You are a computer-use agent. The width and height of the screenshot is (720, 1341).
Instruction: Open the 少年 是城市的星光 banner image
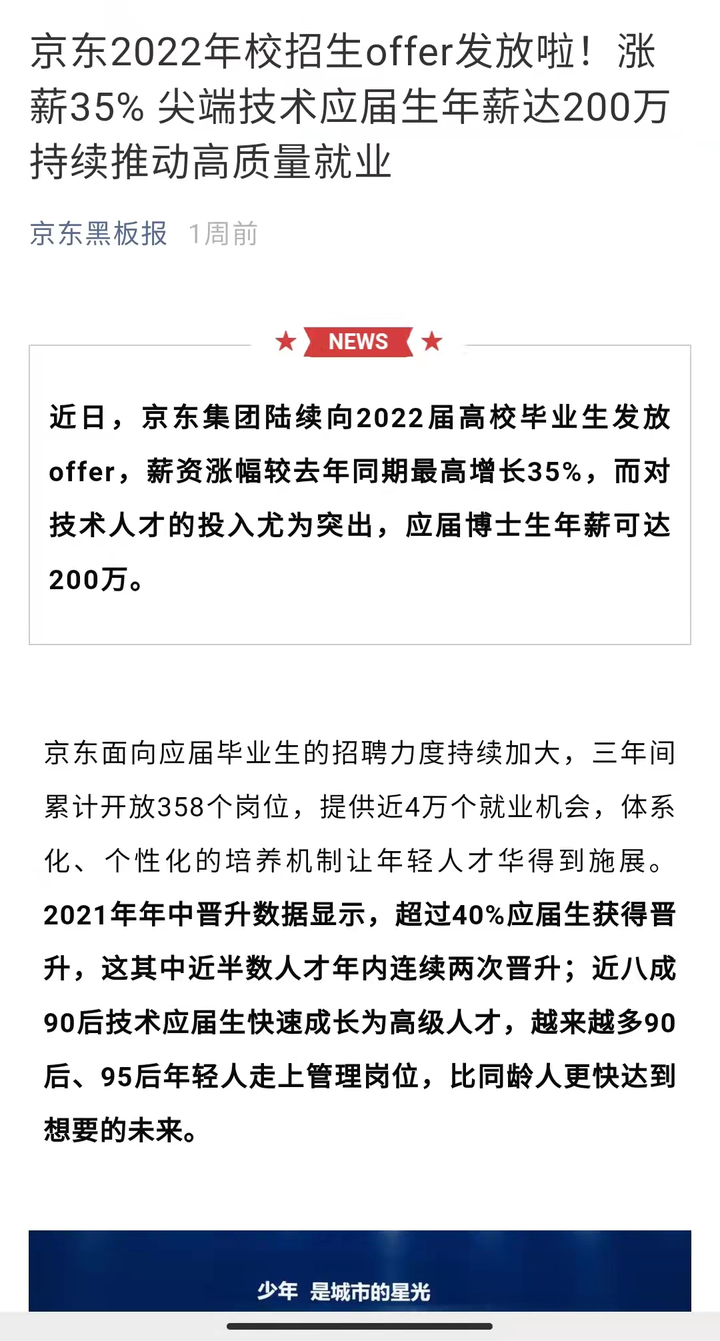coord(360,1270)
